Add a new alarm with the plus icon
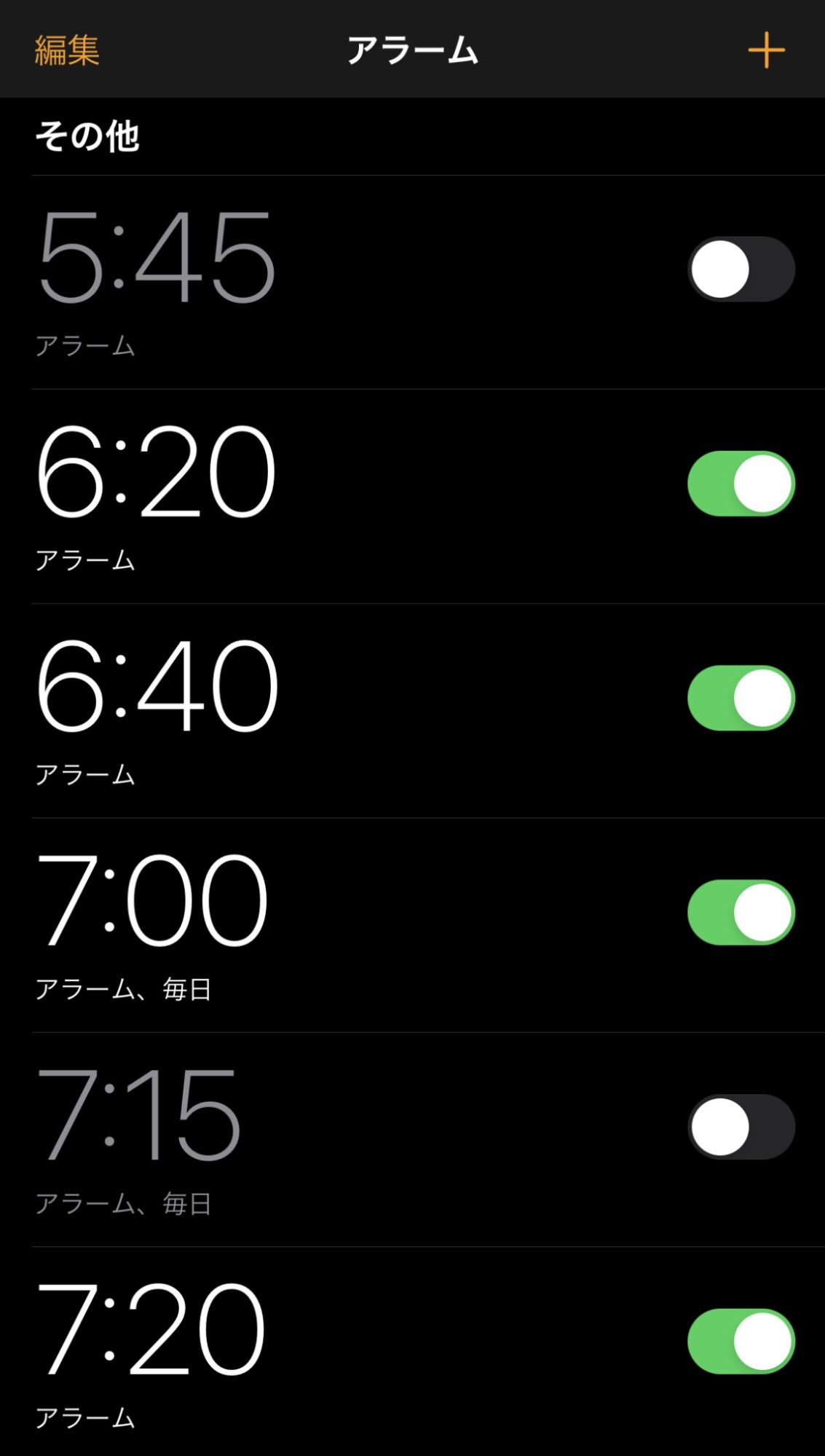The height and width of the screenshot is (1456, 825). [766, 50]
